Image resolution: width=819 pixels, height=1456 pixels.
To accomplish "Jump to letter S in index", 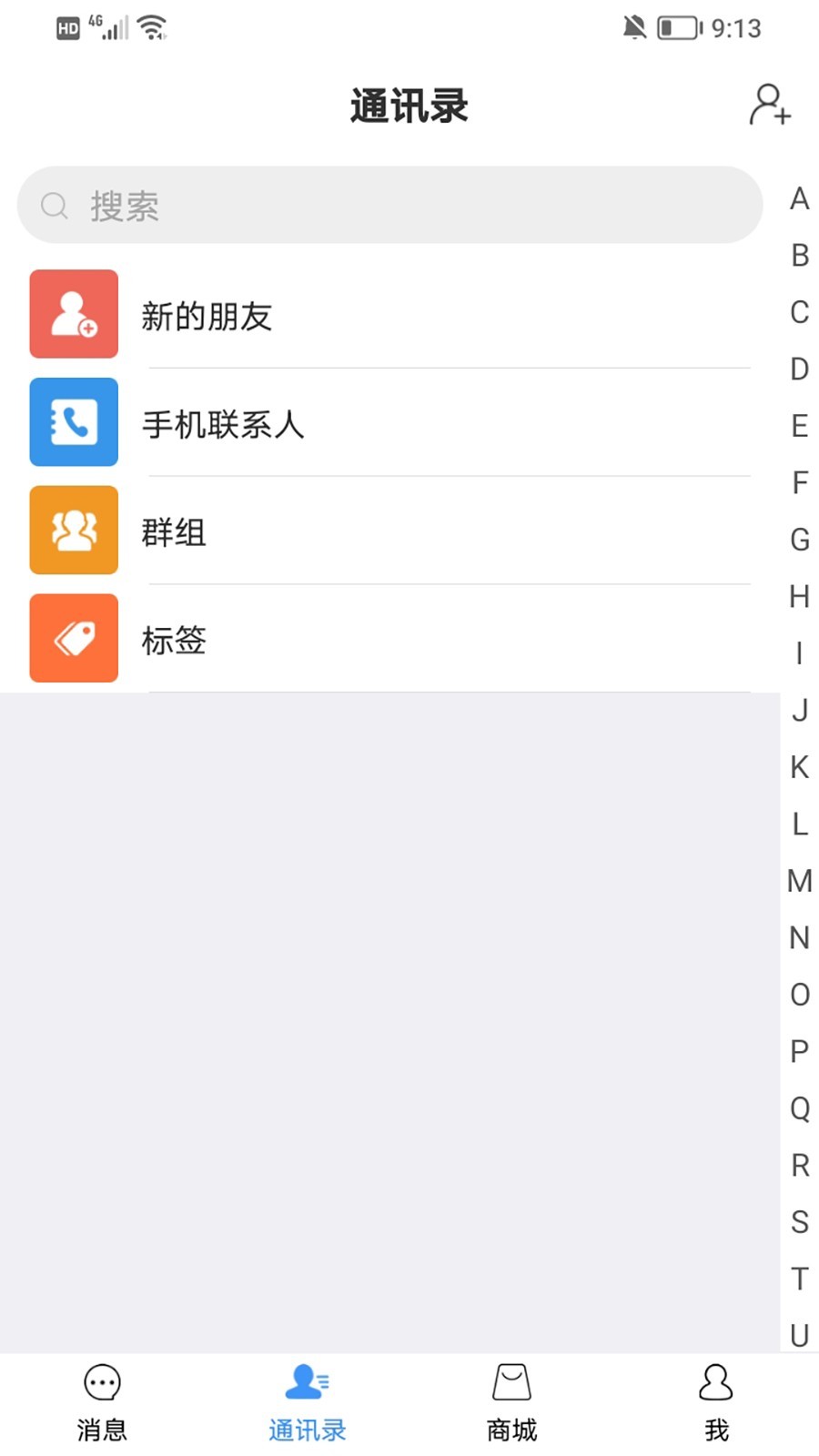I will (x=799, y=1221).
